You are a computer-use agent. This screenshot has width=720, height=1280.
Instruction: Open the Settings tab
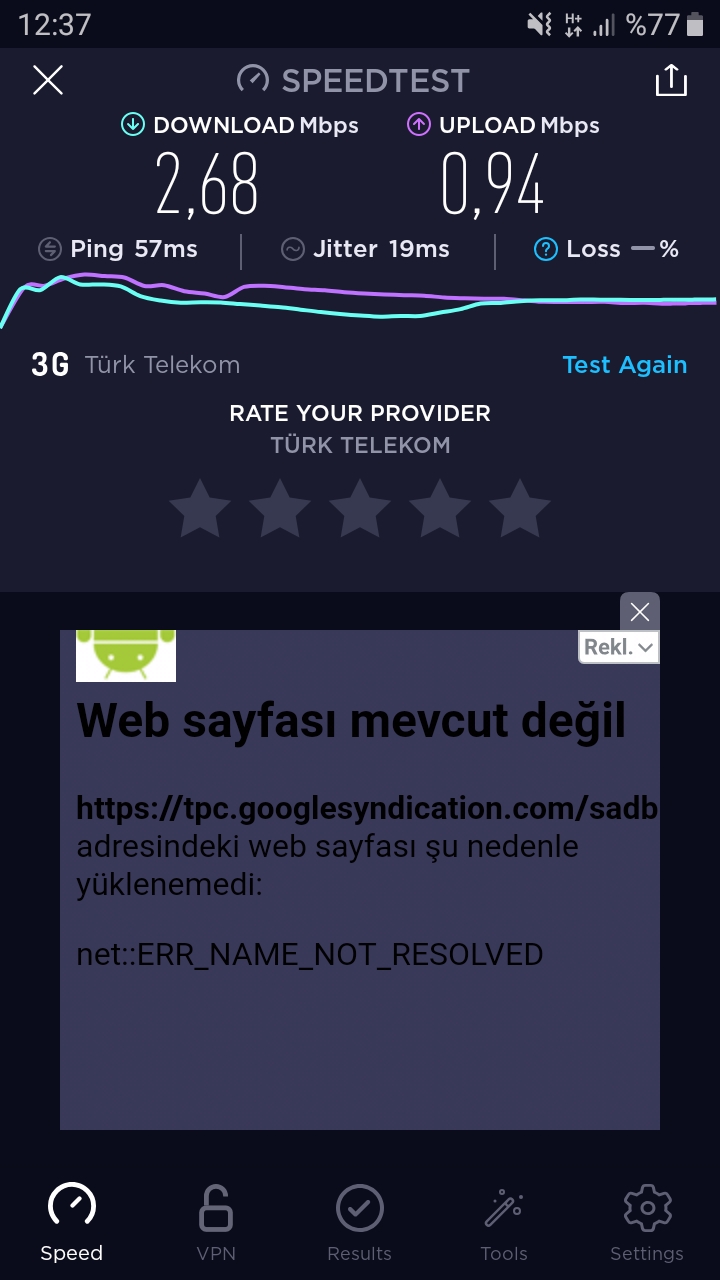pyautogui.click(x=647, y=1223)
